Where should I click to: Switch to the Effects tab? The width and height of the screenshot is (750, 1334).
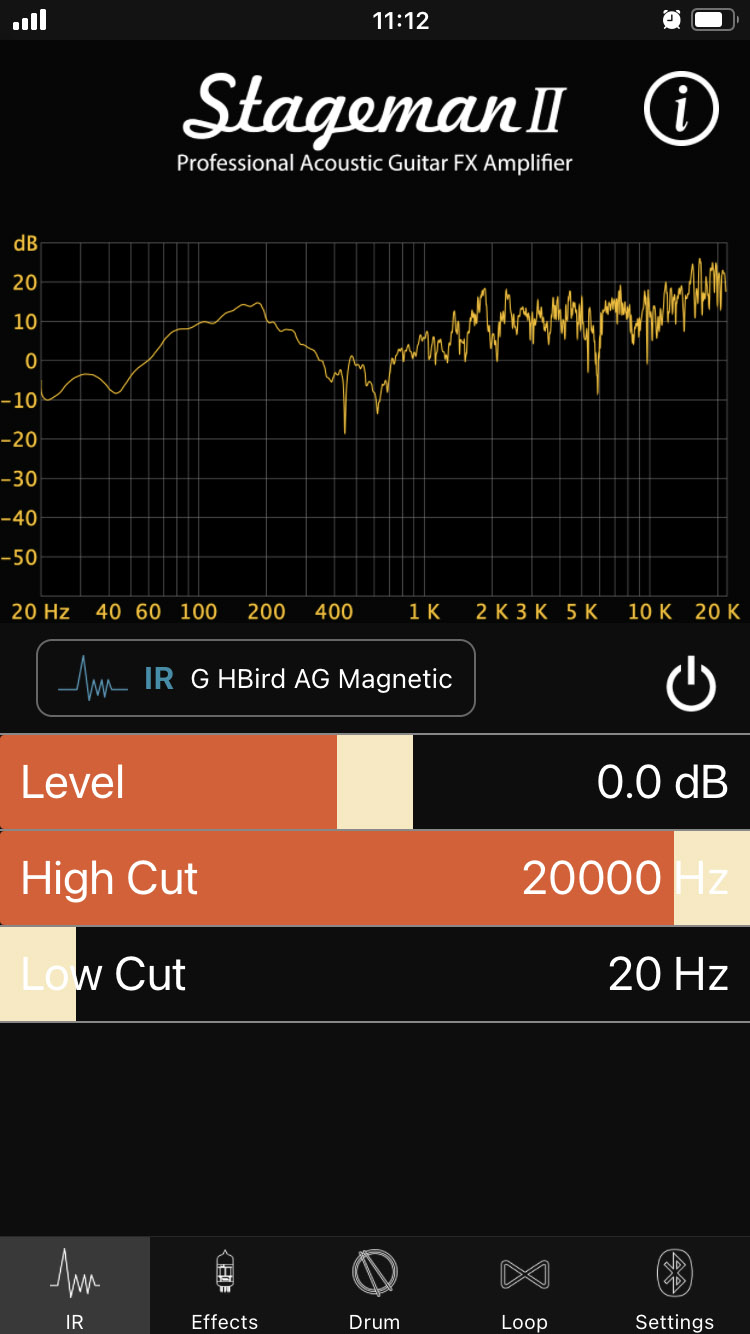pos(225,1286)
